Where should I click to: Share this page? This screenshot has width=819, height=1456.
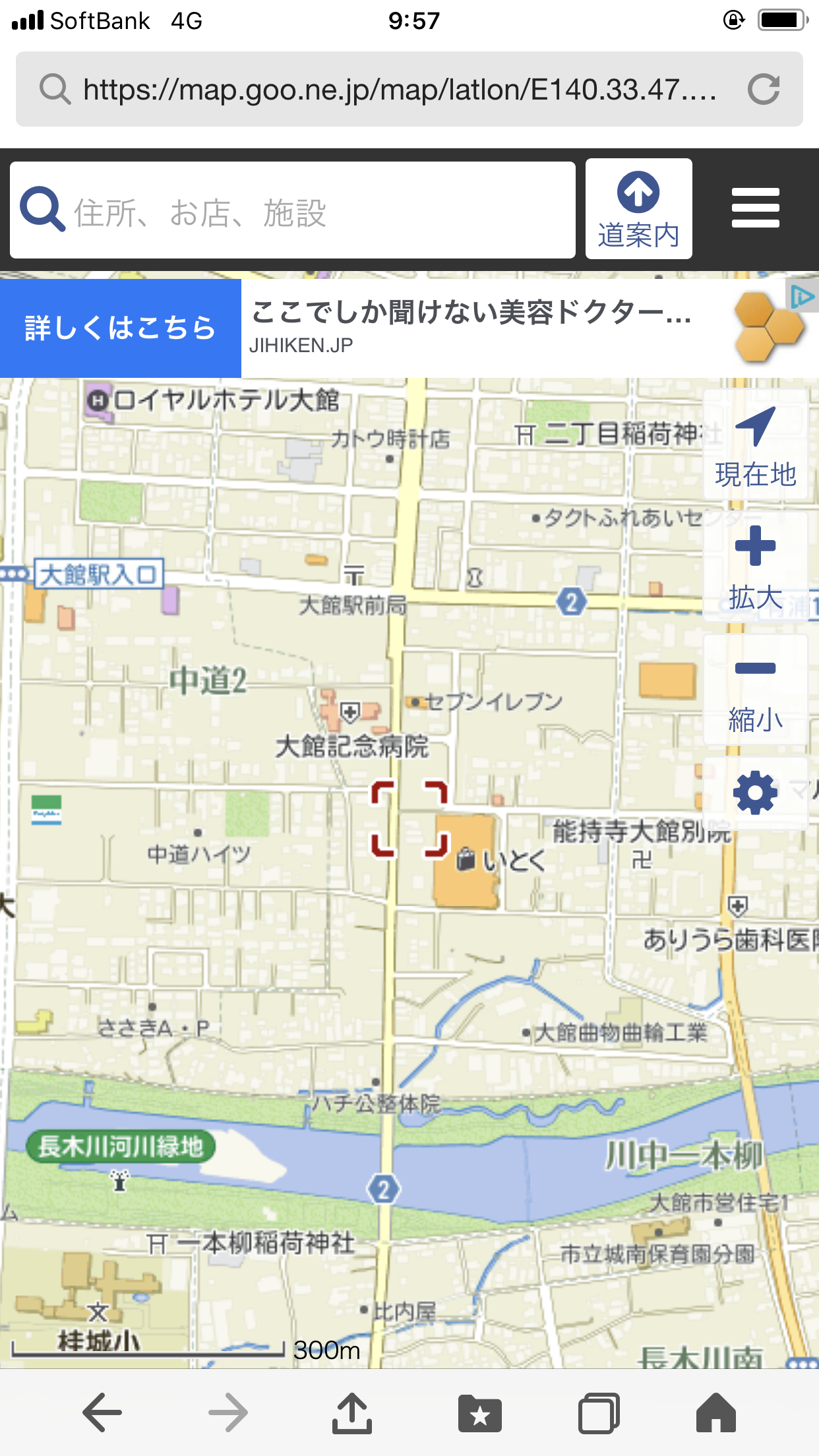coord(352,1412)
